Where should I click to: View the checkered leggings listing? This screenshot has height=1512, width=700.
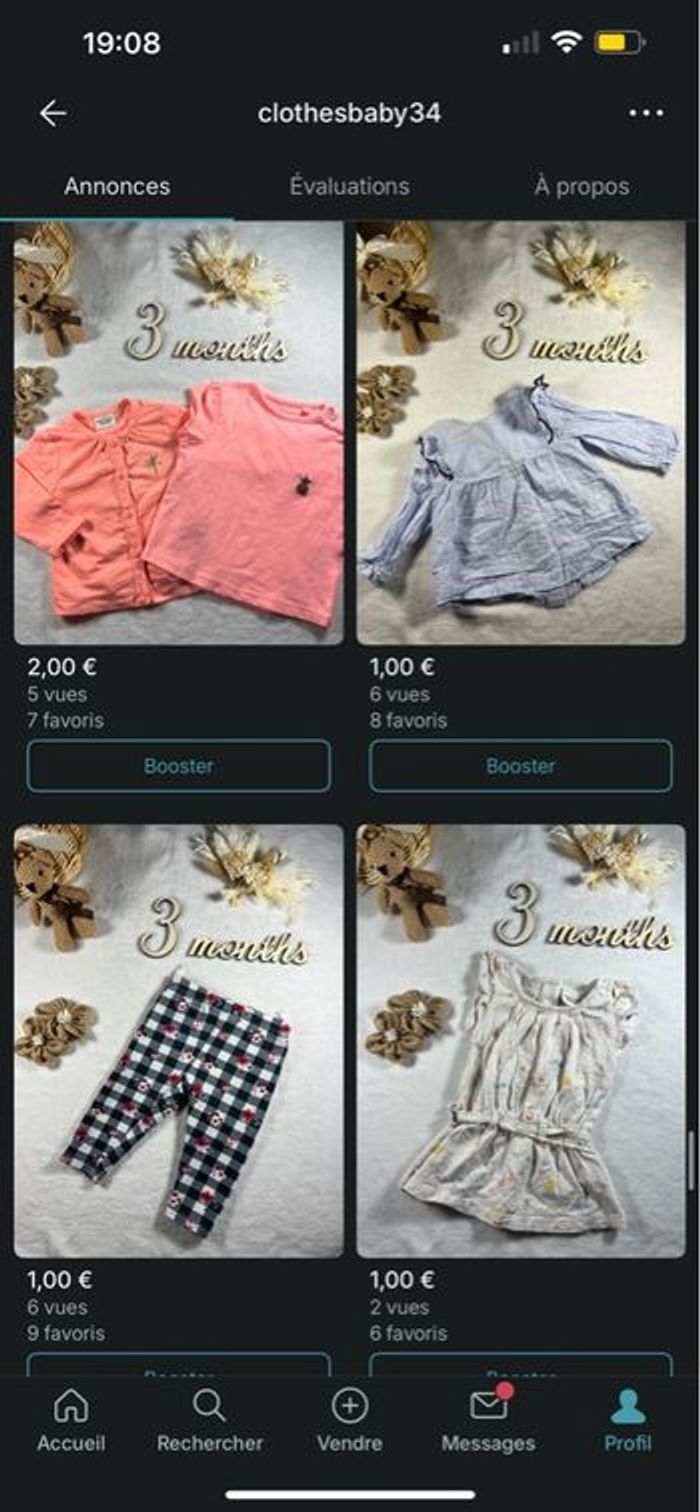click(179, 1040)
